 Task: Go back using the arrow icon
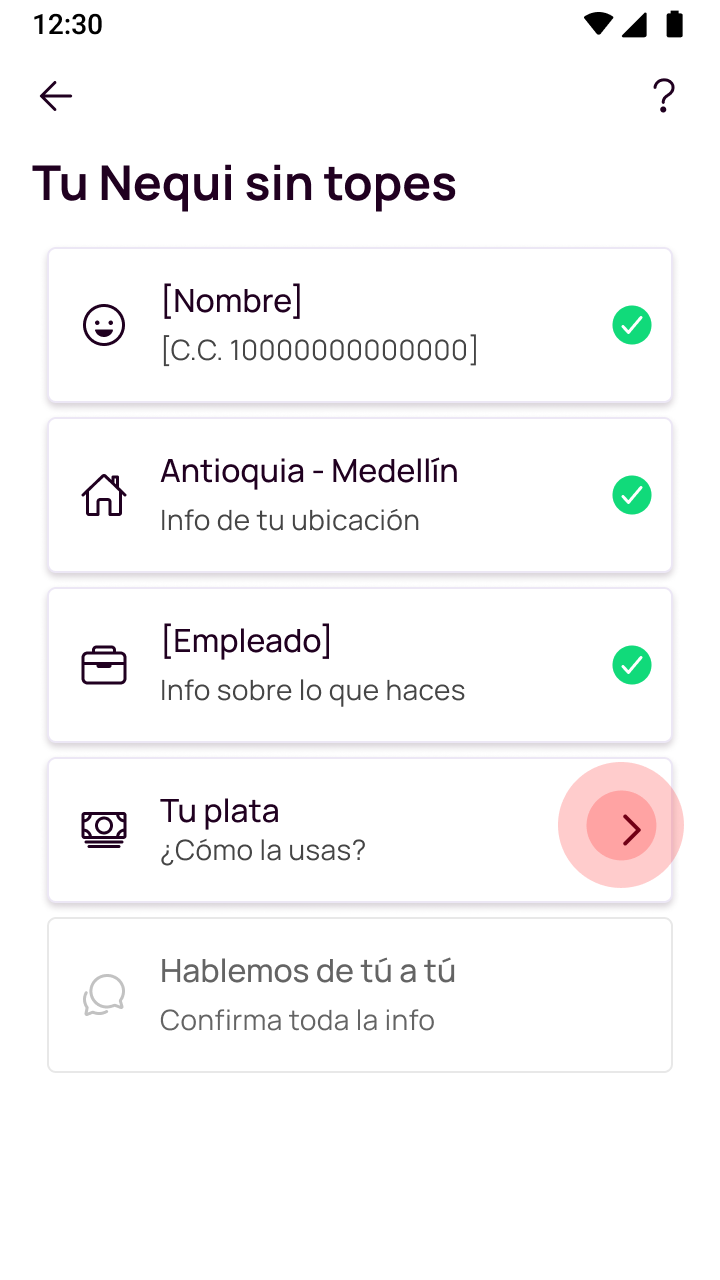[x=56, y=96]
